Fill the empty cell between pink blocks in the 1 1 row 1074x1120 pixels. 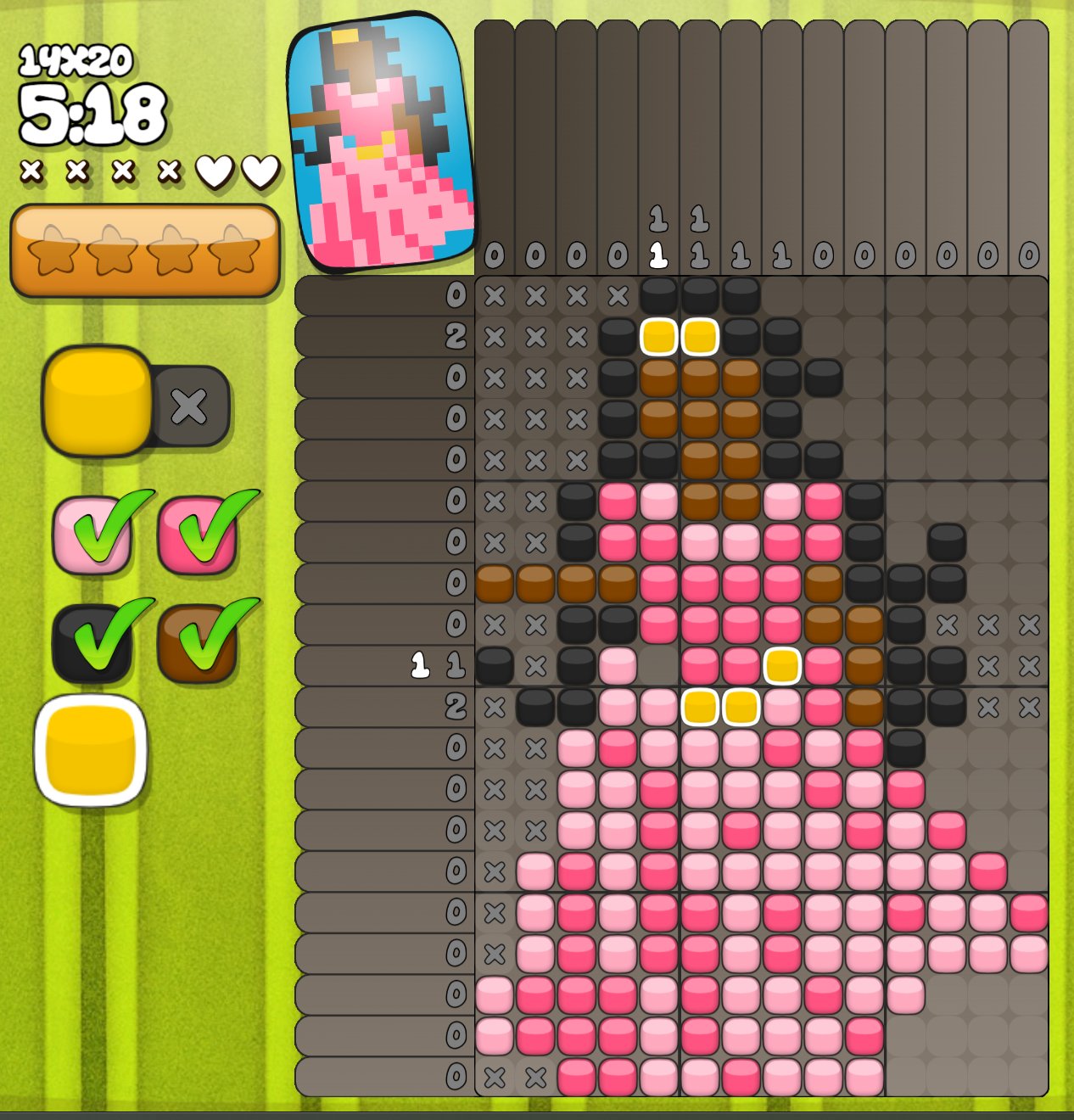[658, 666]
